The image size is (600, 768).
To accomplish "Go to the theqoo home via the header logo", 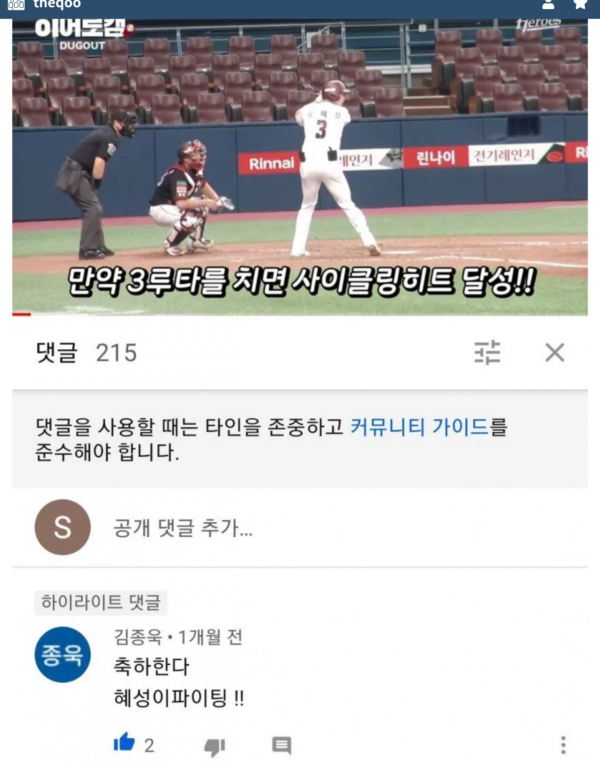I will pyautogui.click(x=50, y=5).
